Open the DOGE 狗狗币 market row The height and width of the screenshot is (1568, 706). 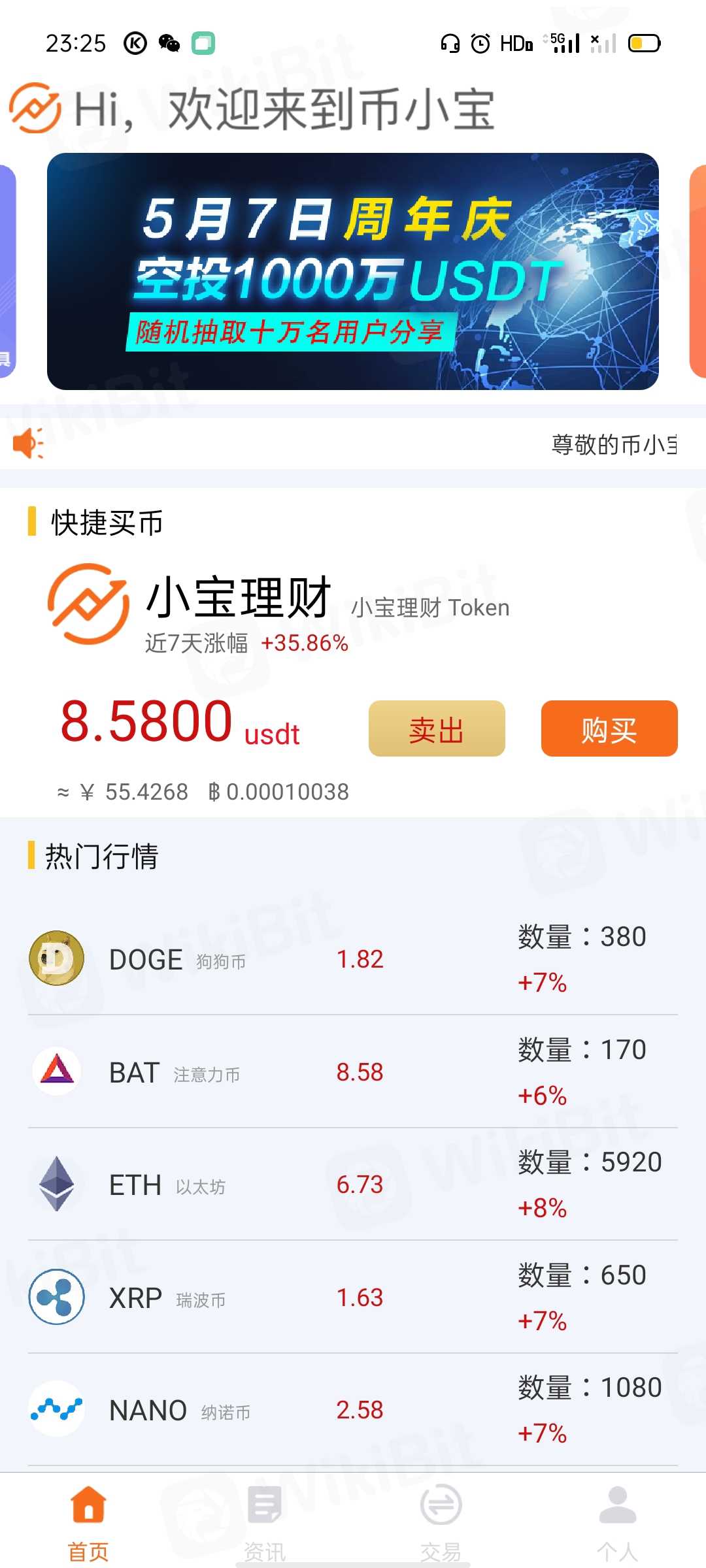click(x=353, y=959)
